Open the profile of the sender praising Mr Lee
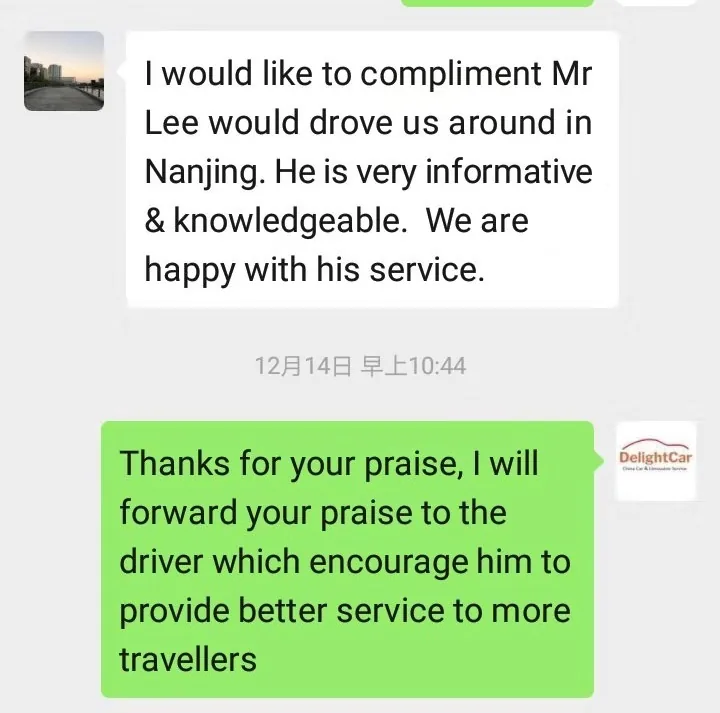The image size is (720, 713). pos(64,71)
